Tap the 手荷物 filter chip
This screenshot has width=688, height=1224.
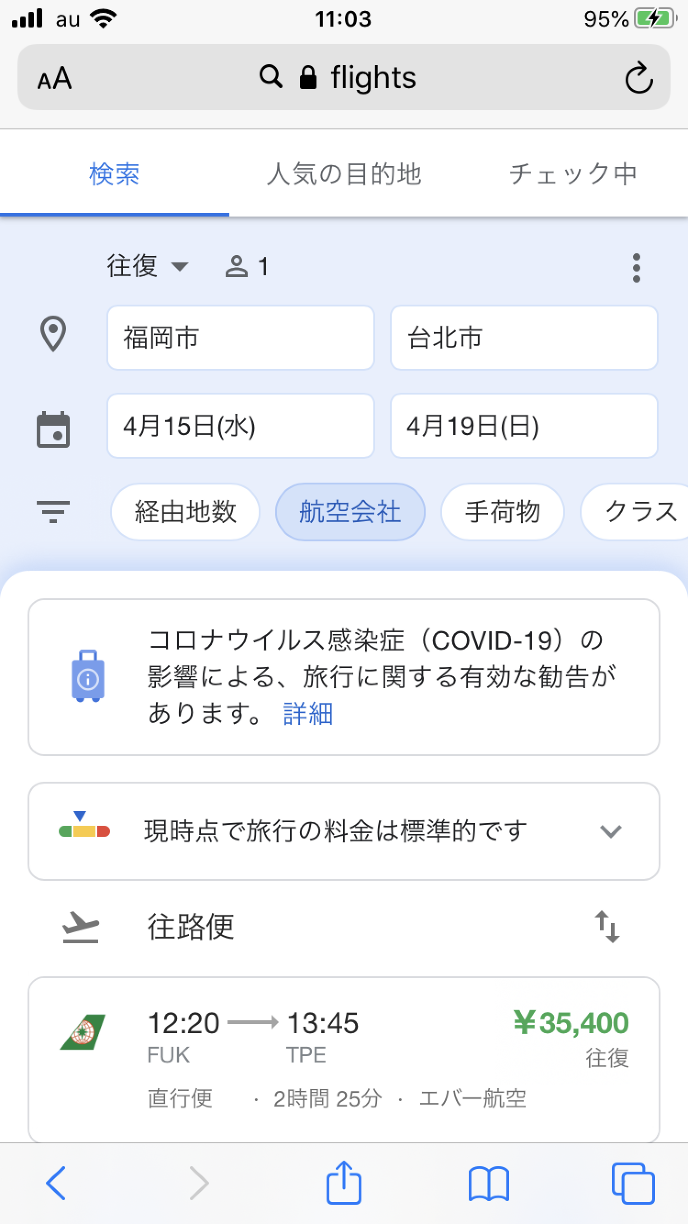(x=502, y=513)
